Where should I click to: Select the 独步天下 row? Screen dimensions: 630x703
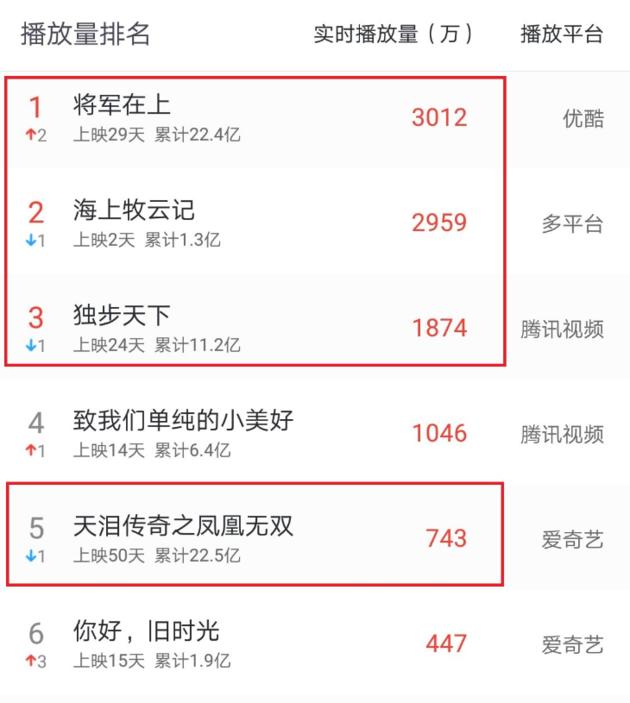coord(122,316)
